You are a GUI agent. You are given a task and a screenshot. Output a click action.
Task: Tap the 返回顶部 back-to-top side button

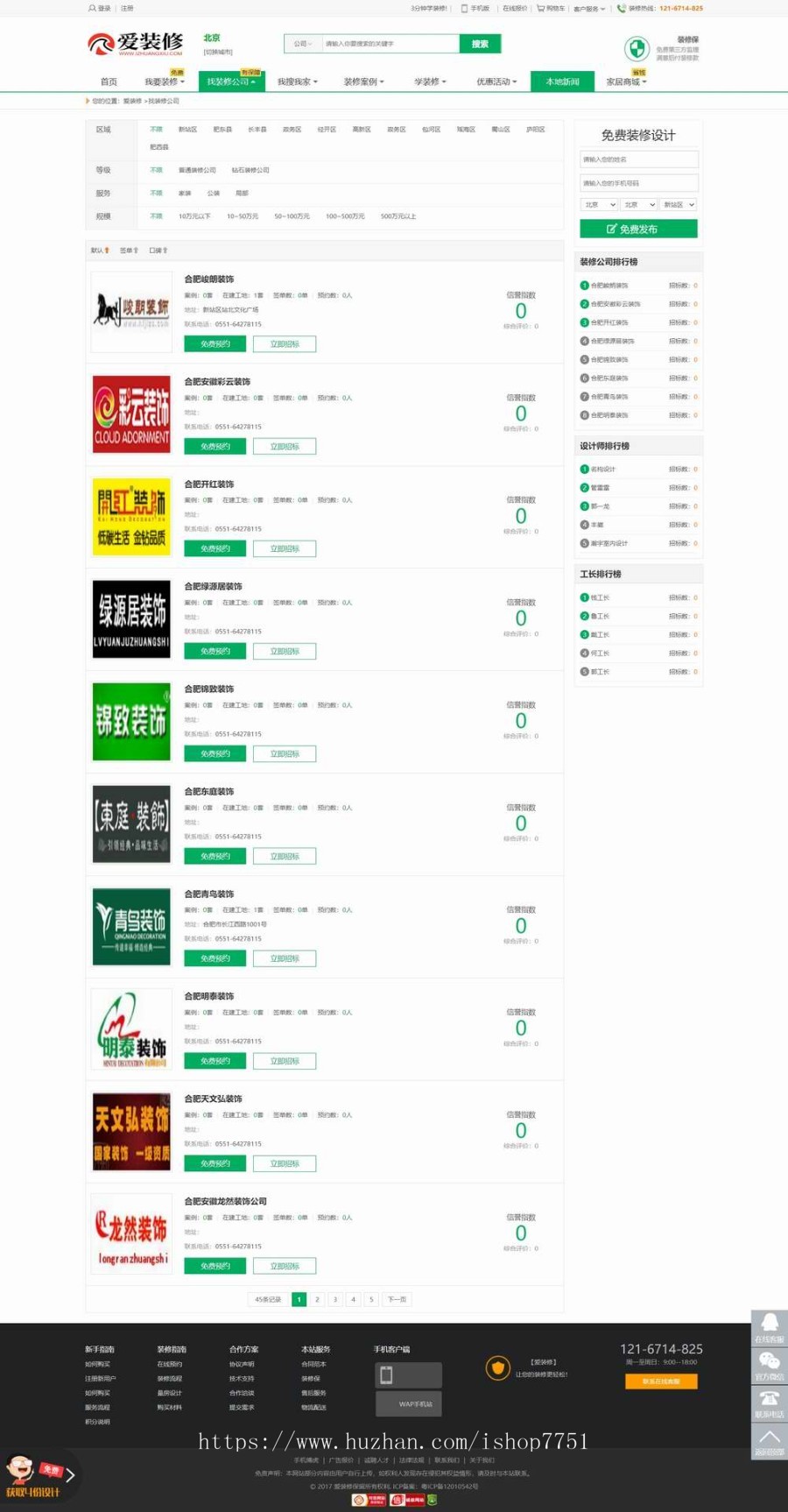[x=769, y=1441]
